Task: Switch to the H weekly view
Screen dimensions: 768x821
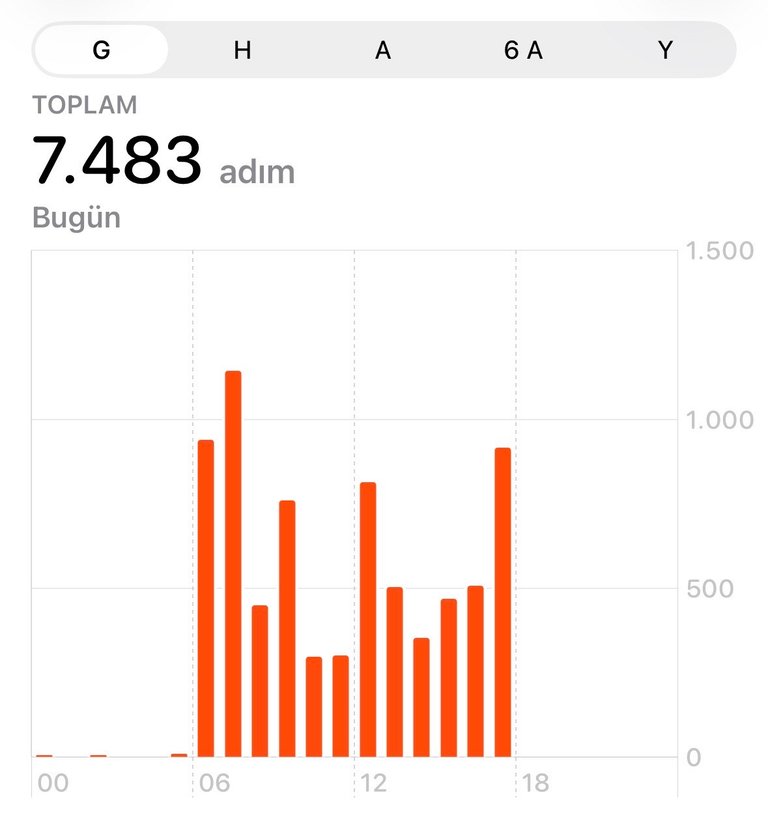Action: coord(242,50)
